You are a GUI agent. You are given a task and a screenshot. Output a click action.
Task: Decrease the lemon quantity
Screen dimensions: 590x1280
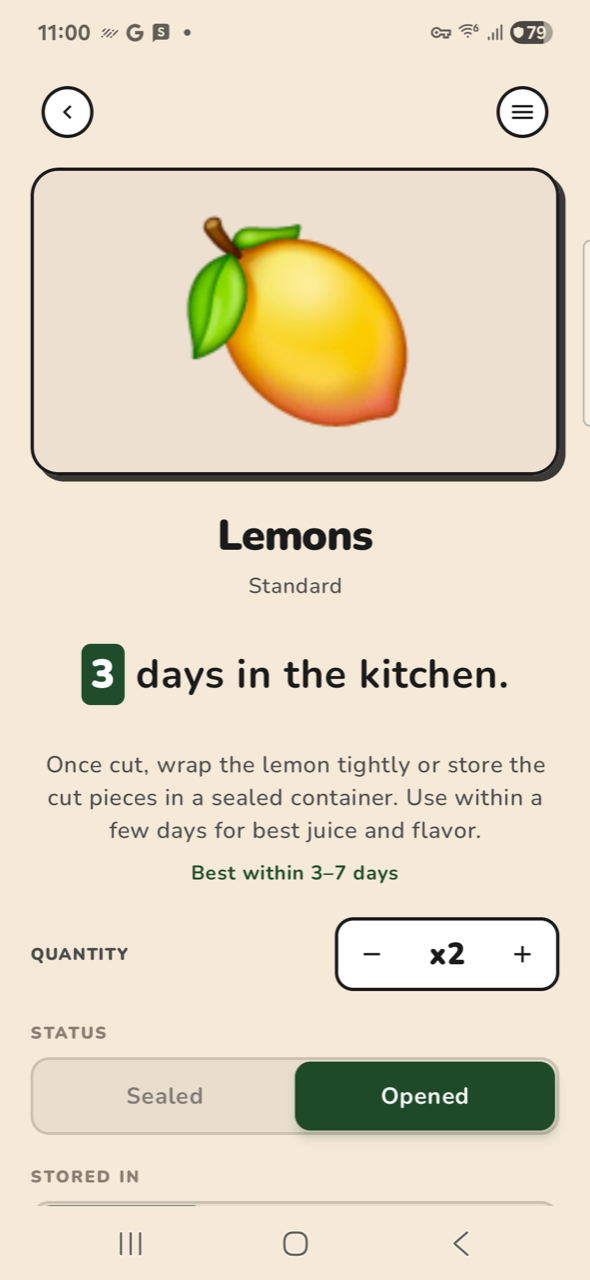tap(372, 954)
